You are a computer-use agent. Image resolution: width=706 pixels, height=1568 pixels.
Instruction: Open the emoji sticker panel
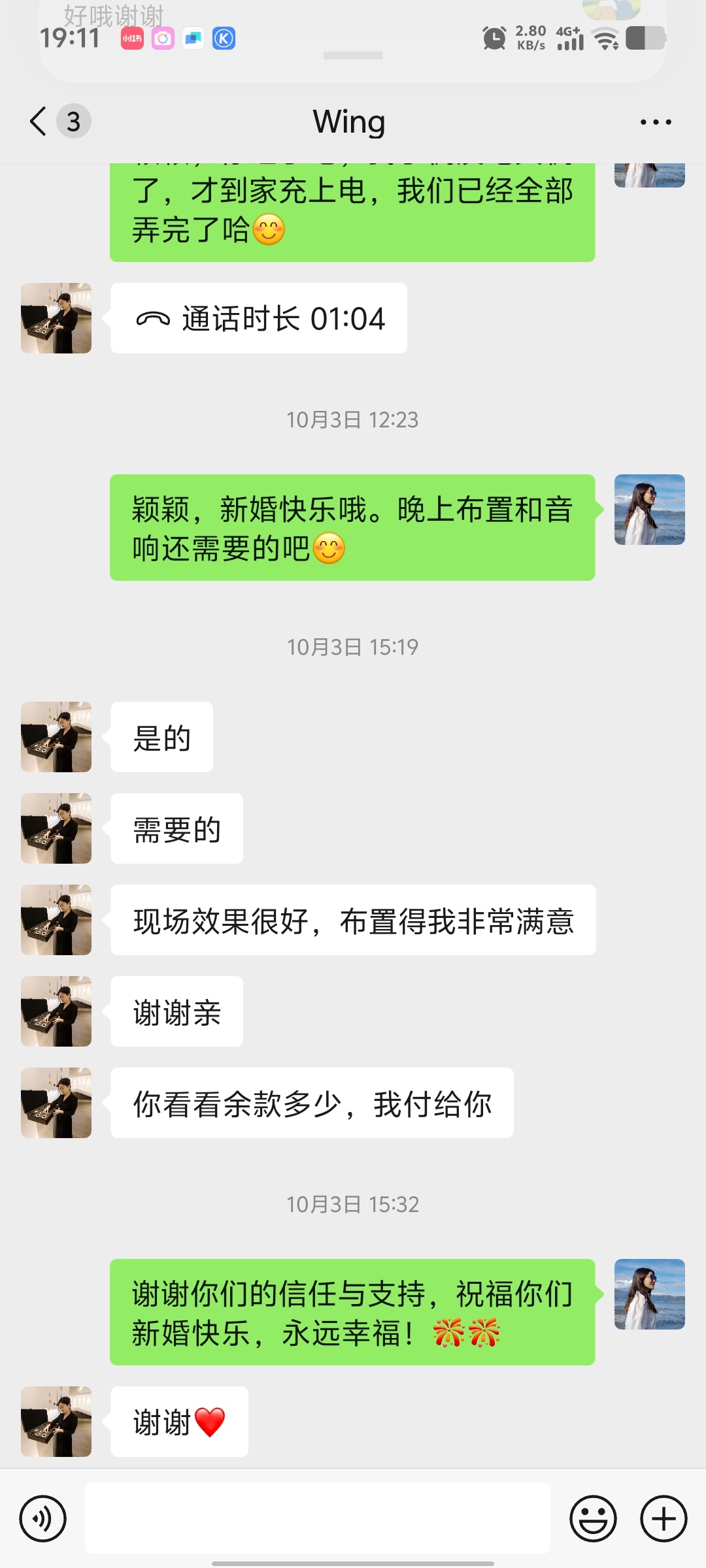(x=593, y=1518)
